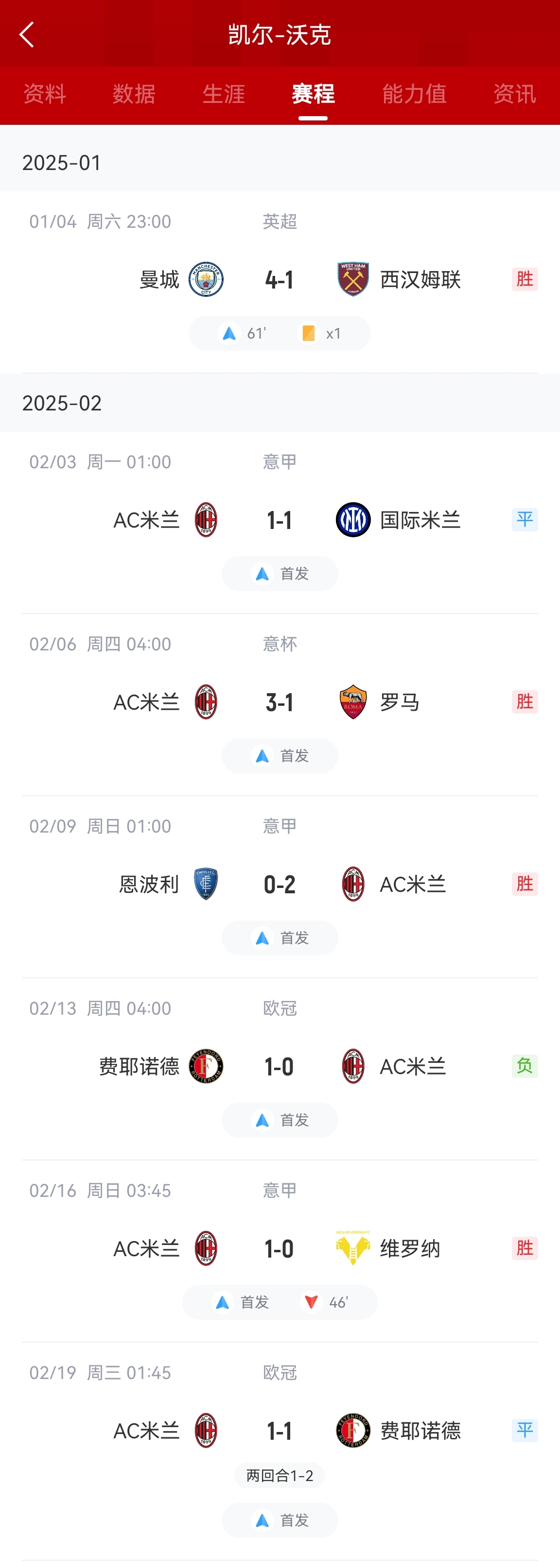Open the 恩波利 vs AC米兰 match

pyautogui.click(x=280, y=885)
